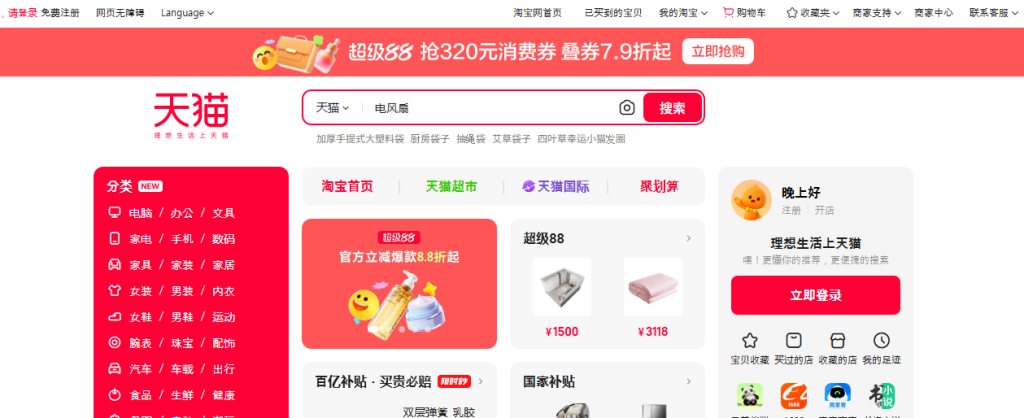Tap 立即抢购 on the top banner

[717, 52]
